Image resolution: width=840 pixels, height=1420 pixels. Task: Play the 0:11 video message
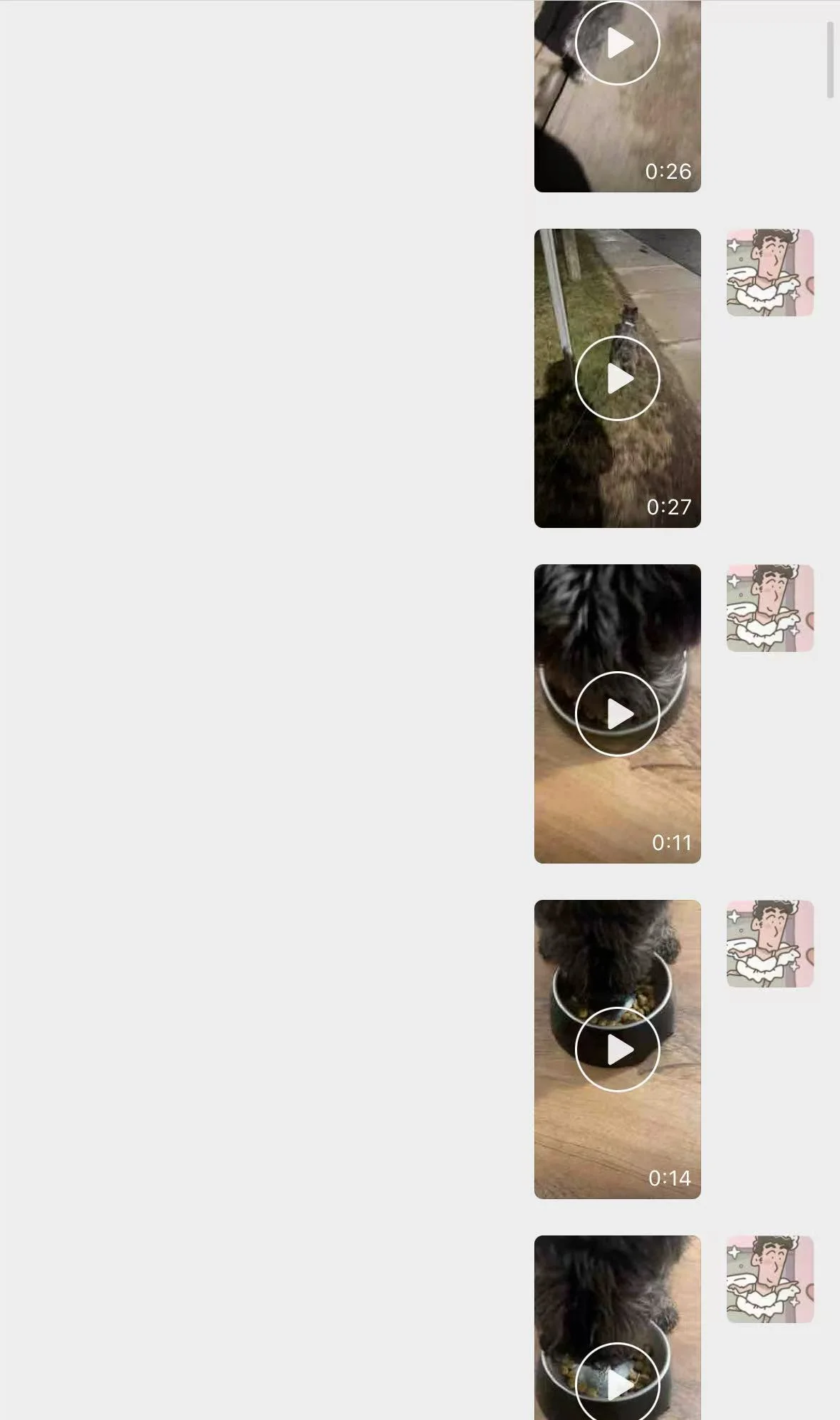[x=617, y=714]
